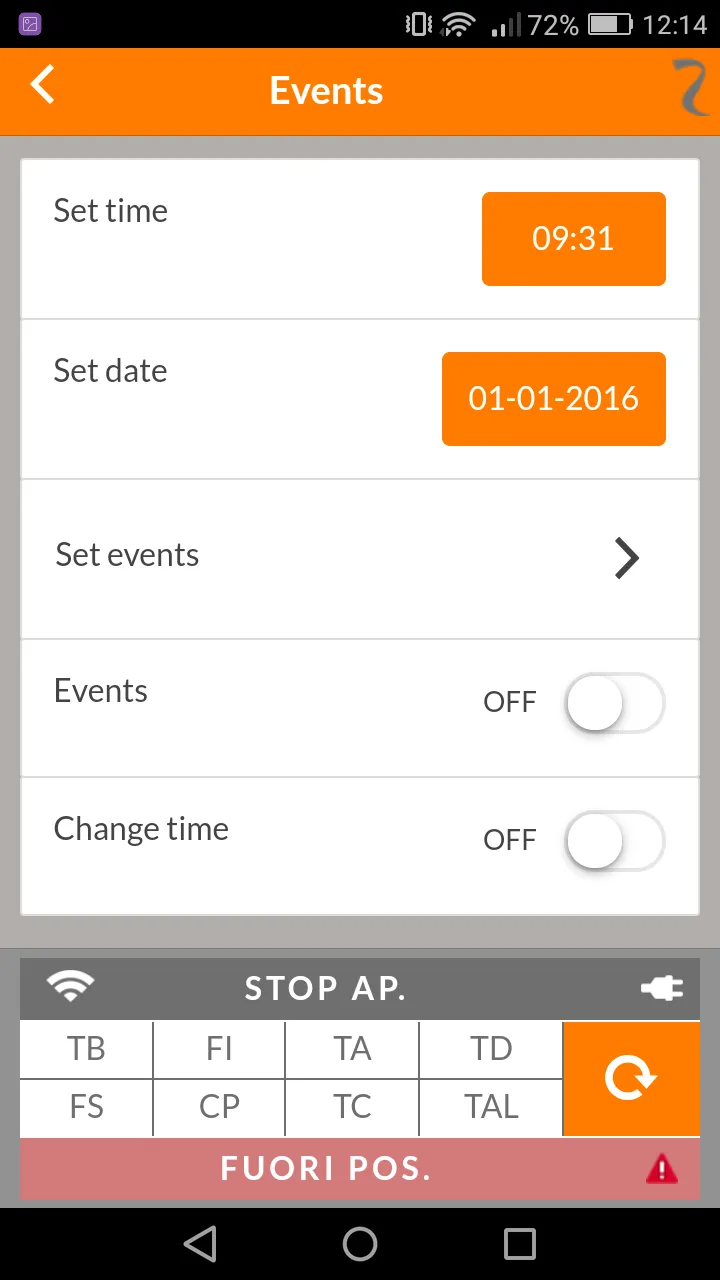Tap the Wi-Fi icon next to STOP AP.
The height and width of the screenshot is (1280, 720).
pyautogui.click(x=68, y=986)
